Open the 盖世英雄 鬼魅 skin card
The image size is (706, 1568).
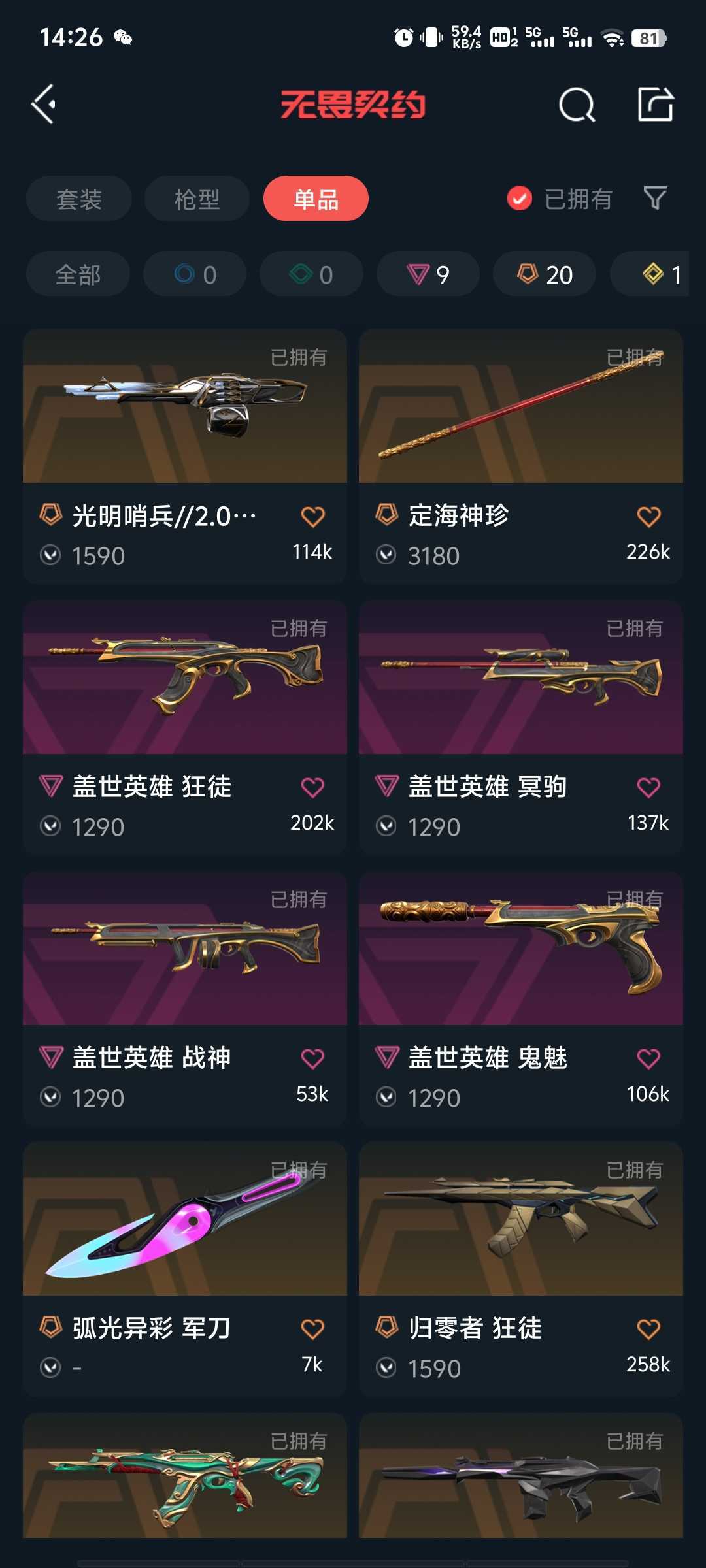pyautogui.click(x=521, y=998)
